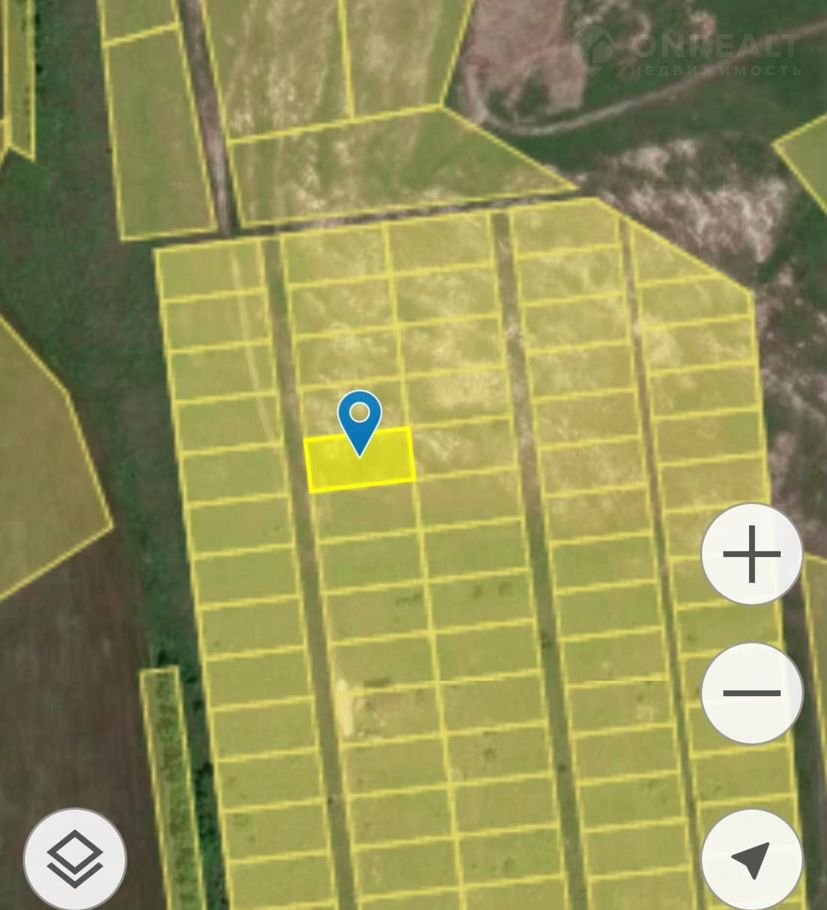Zoom in on the map
Screen dimensions: 827x910
point(751,554)
